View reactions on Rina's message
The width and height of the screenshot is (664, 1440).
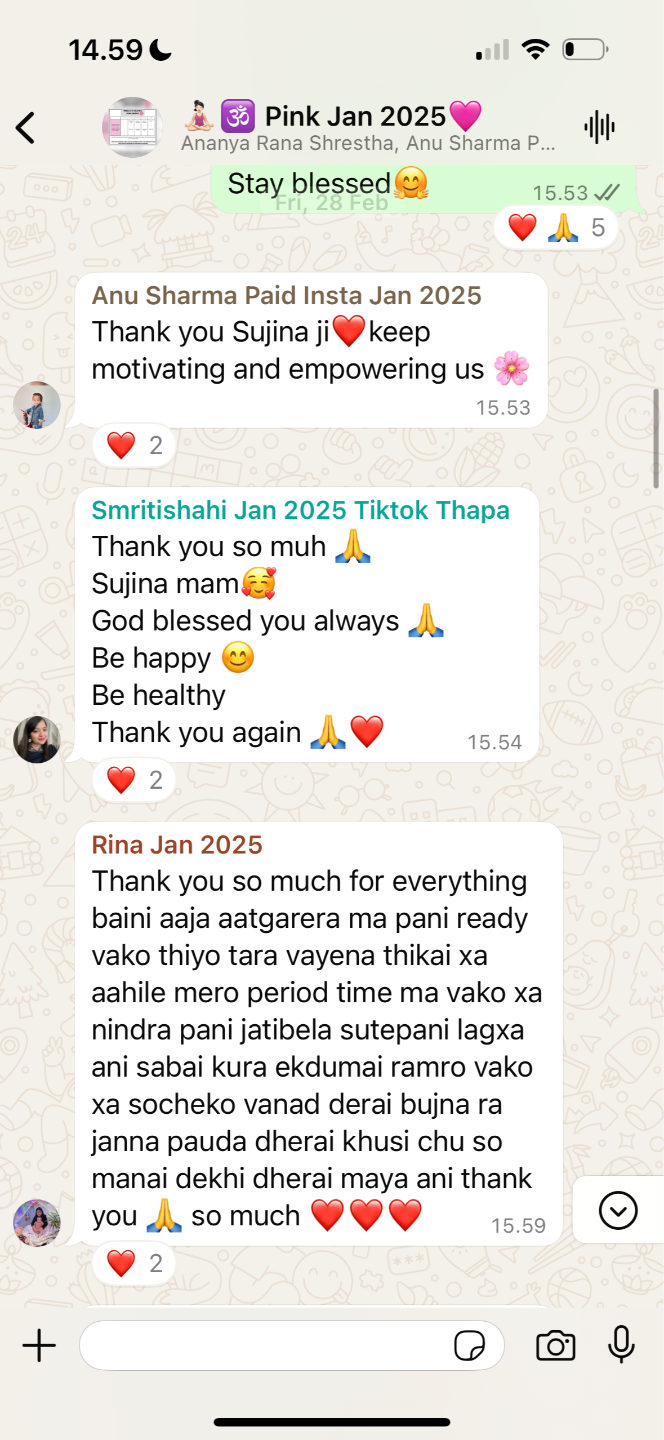pos(134,1264)
